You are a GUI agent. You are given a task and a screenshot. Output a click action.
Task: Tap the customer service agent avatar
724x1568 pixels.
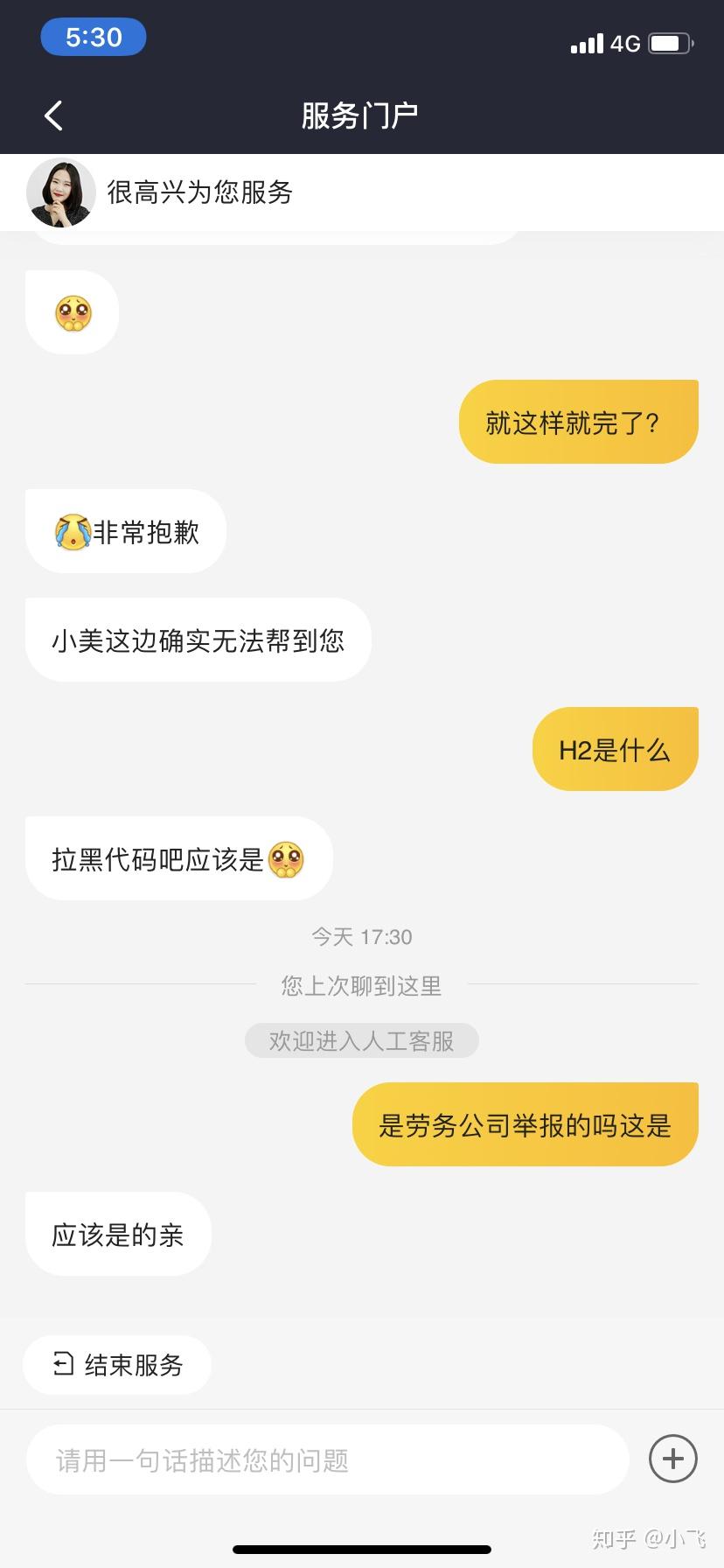pos(60,192)
